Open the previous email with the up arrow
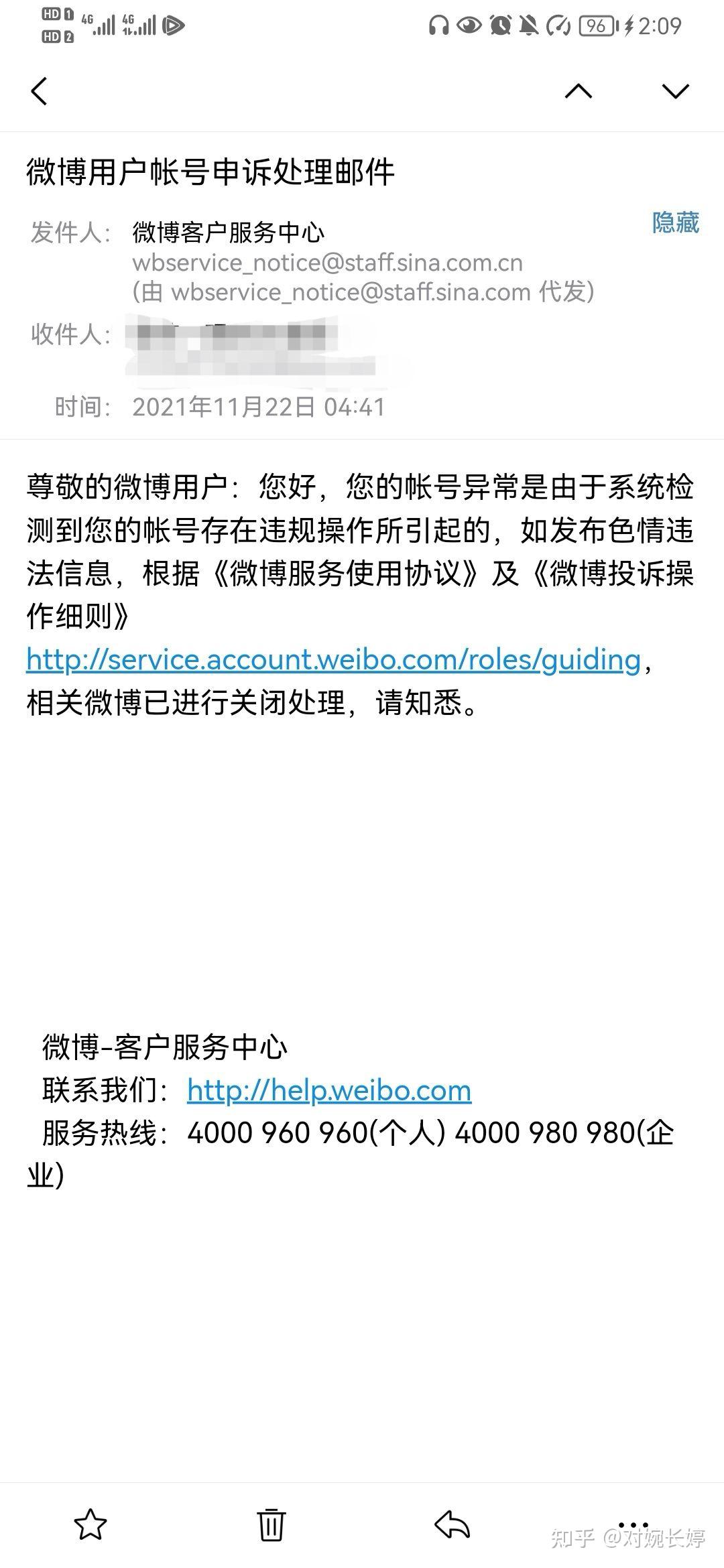The height and width of the screenshot is (1568, 724). click(578, 91)
